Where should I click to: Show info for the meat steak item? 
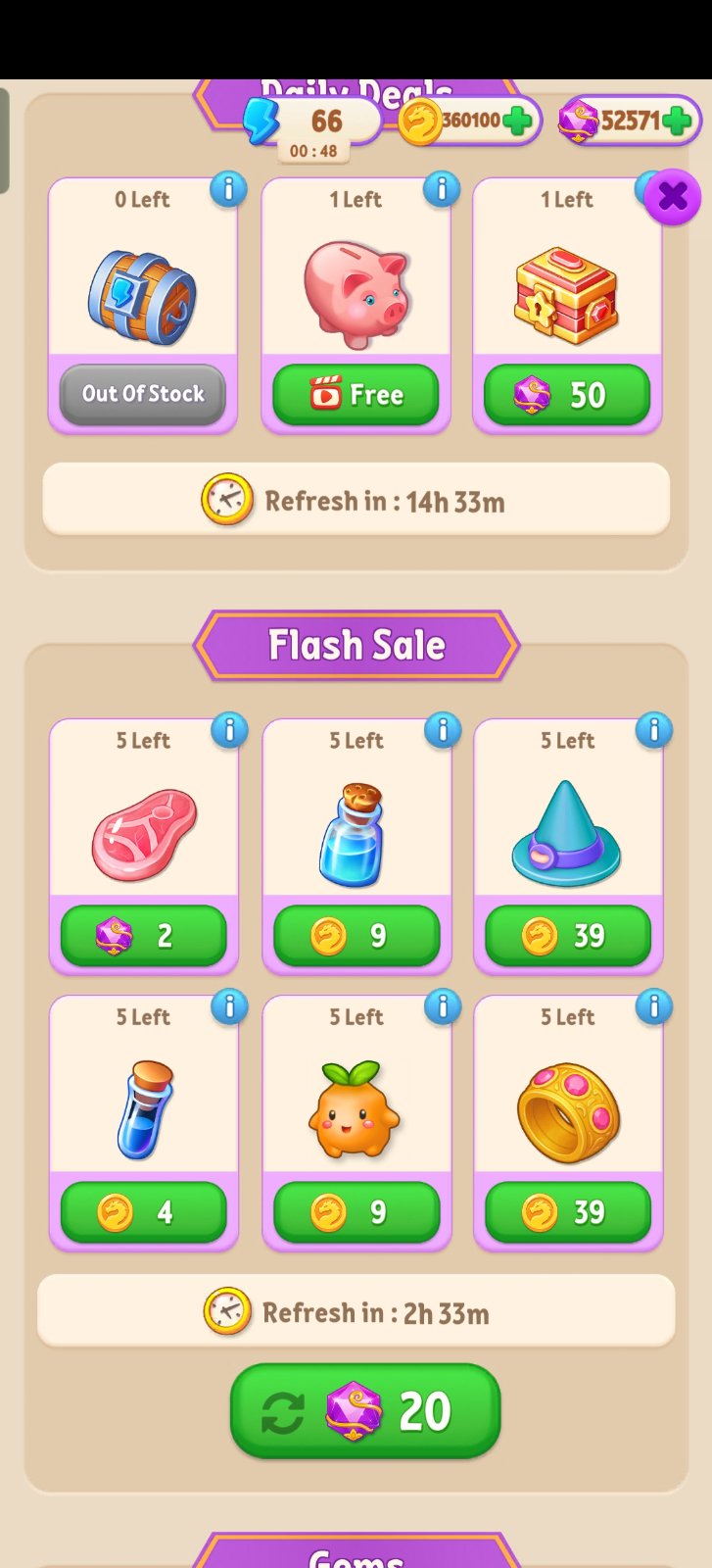(x=229, y=730)
